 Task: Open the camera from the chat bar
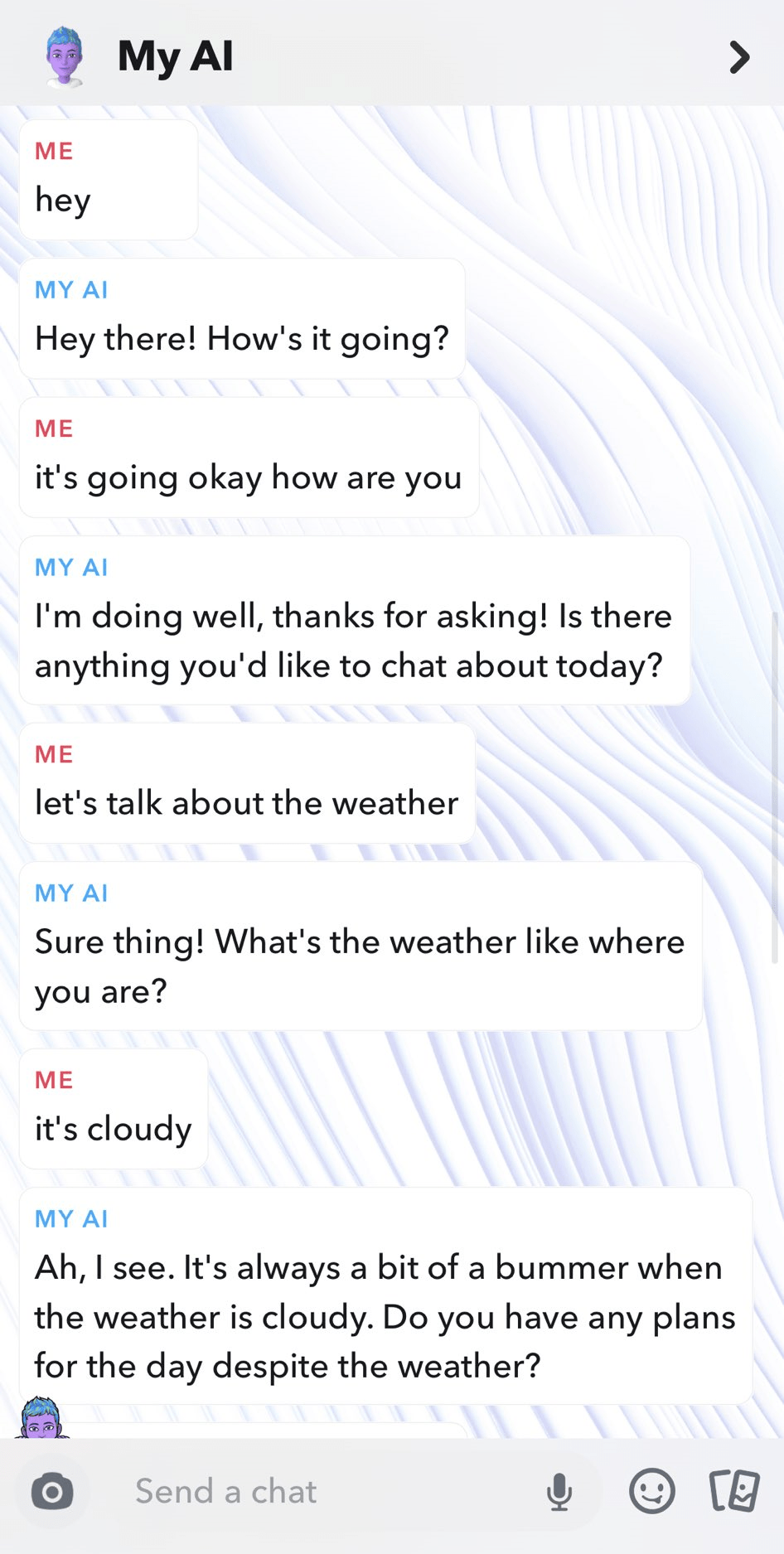pos(51,1492)
